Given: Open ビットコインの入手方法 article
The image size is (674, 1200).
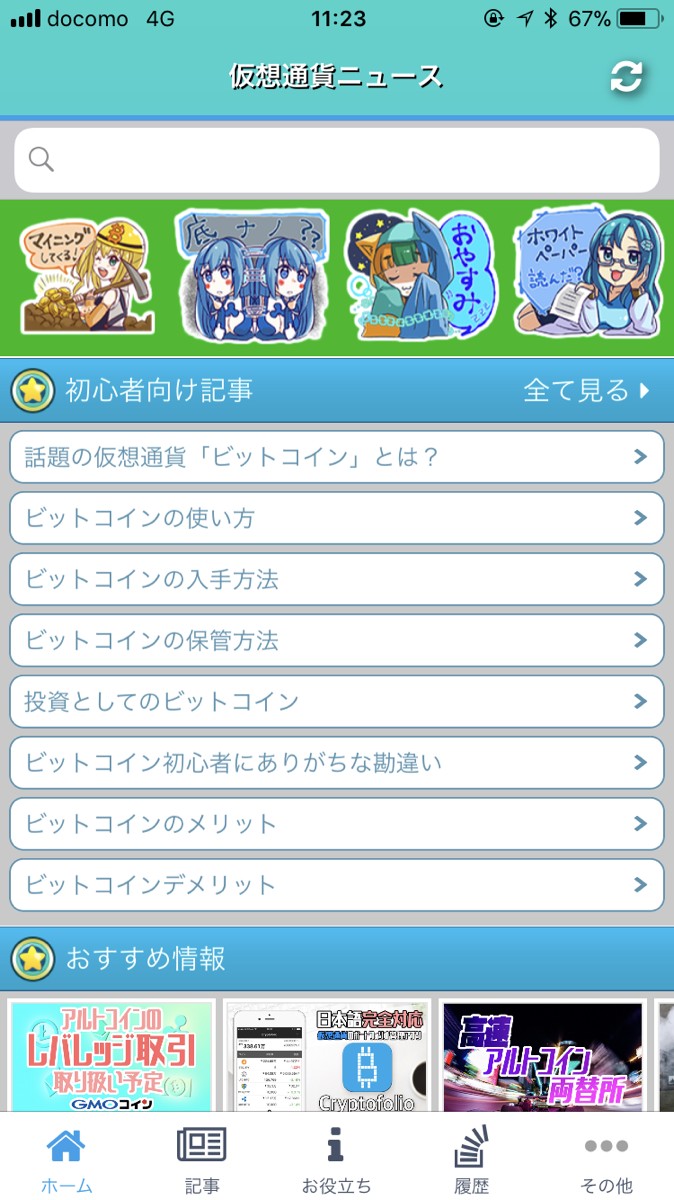Looking at the screenshot, I should coord(337,579).
